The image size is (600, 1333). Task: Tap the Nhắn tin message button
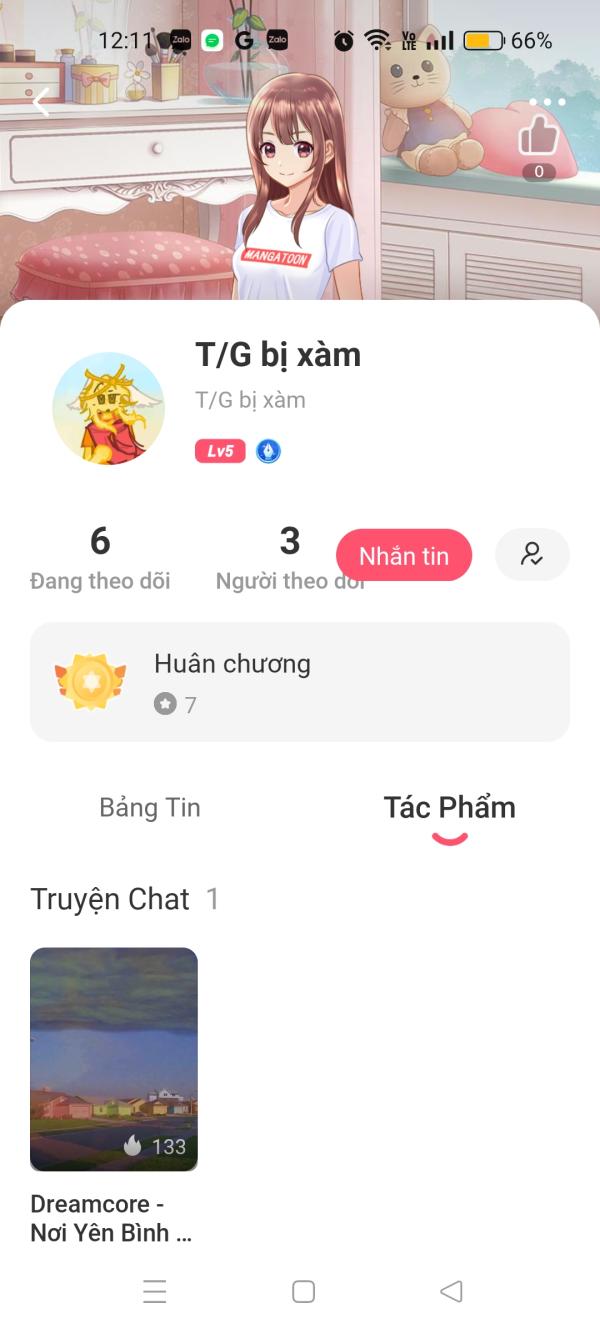404,555
